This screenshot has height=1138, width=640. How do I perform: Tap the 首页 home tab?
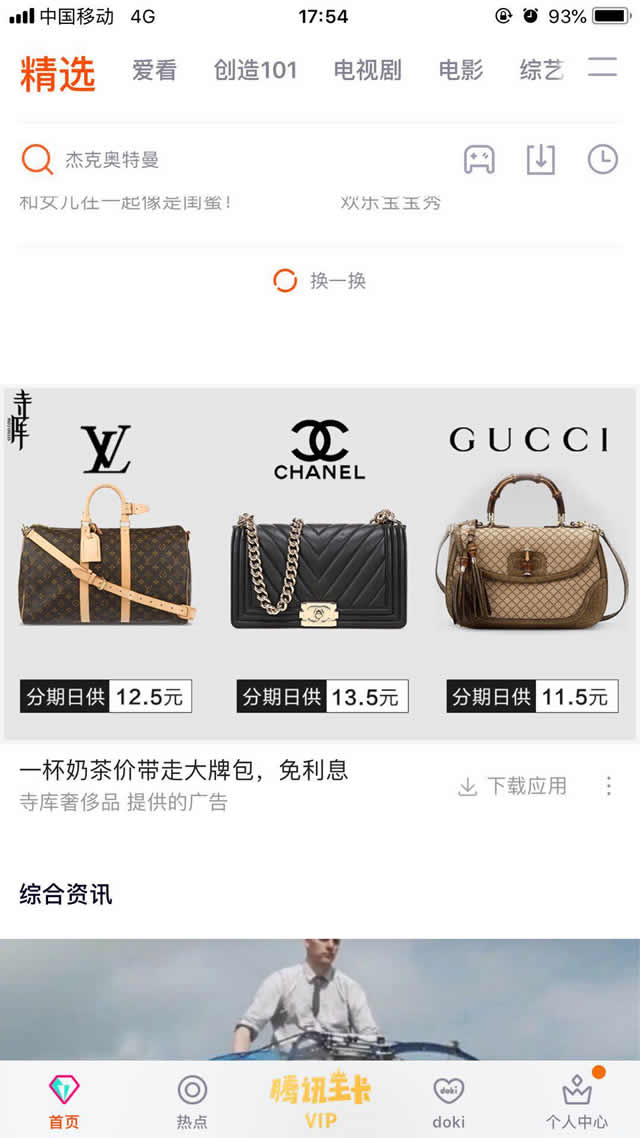point(64,1101)
